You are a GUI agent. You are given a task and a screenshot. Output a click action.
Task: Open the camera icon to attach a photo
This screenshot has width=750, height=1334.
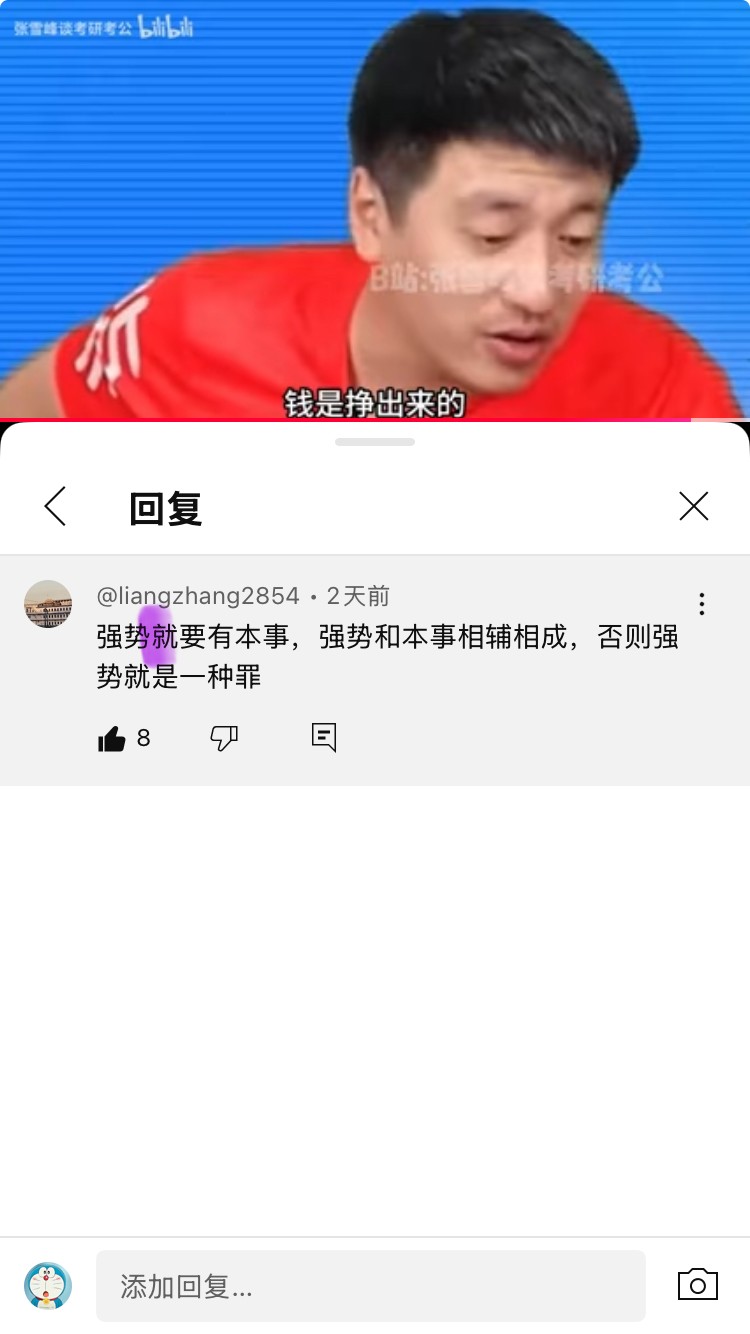pyautogui.click(x=697, y=1285)
